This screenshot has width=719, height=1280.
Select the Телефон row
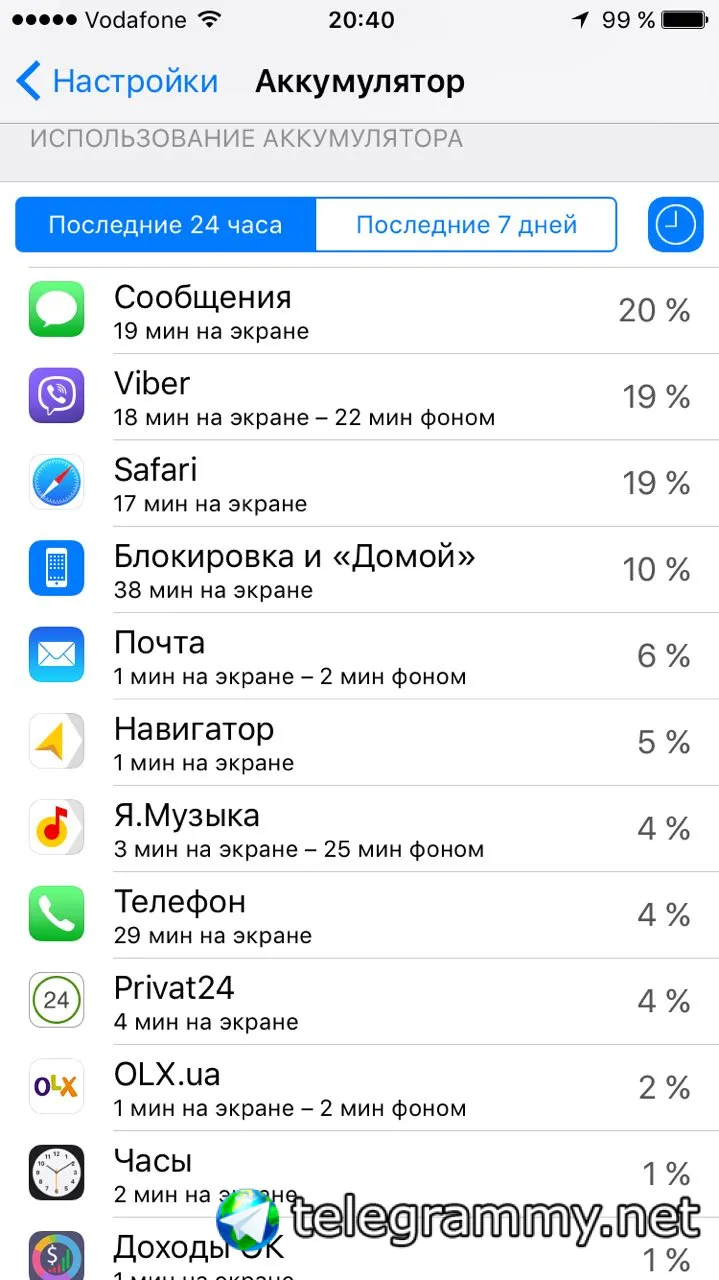360,915
